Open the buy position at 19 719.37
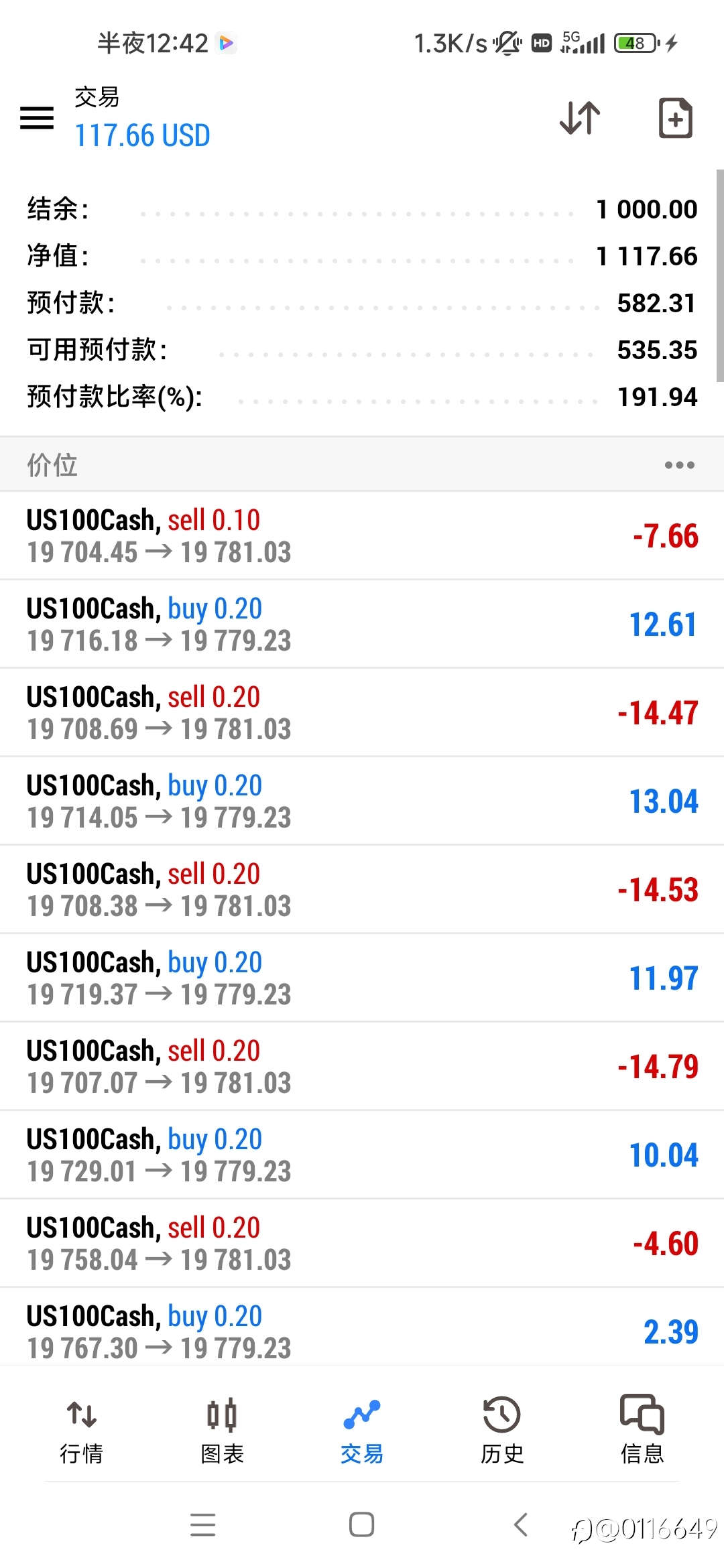 coord(362,978)
